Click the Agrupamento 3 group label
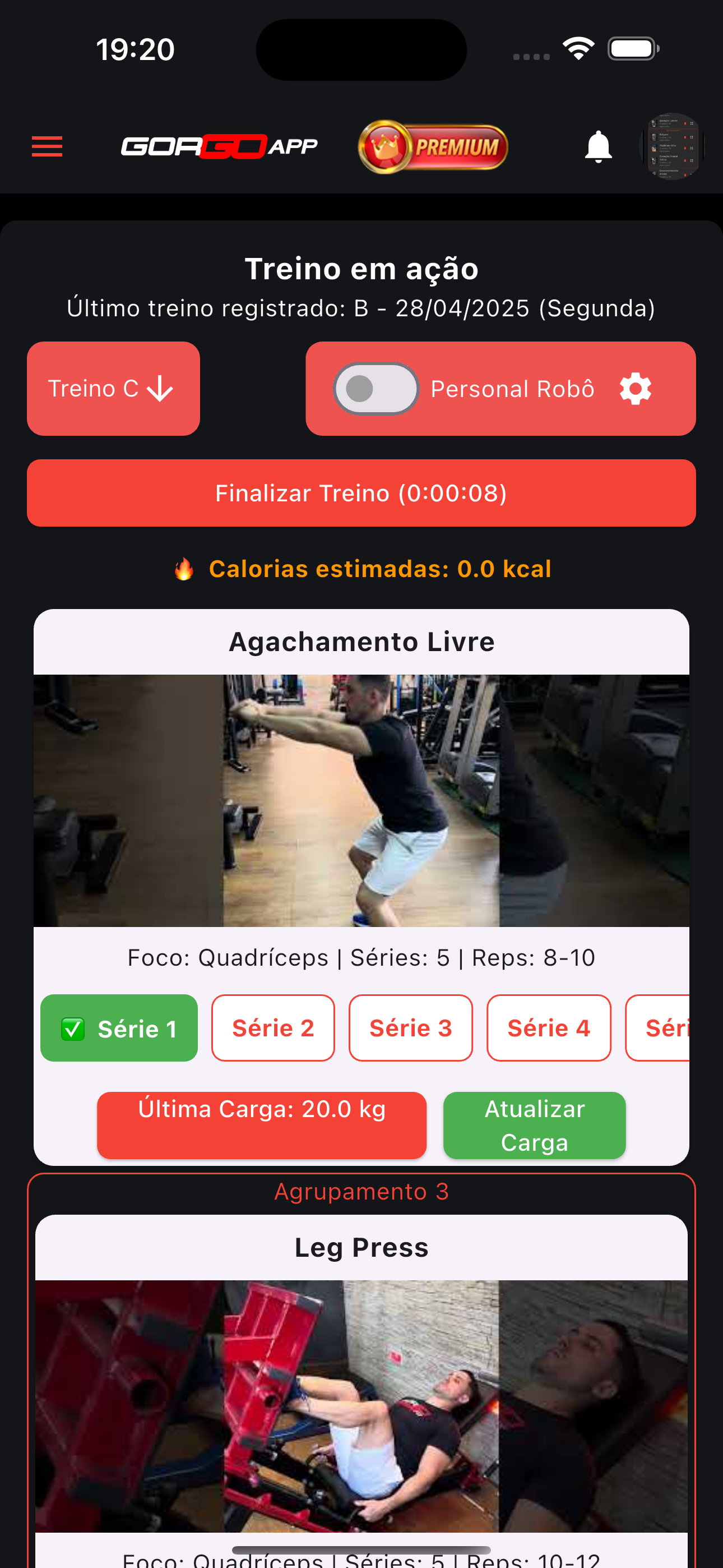The image size is (723, 1568). (x=361, y=1191)
